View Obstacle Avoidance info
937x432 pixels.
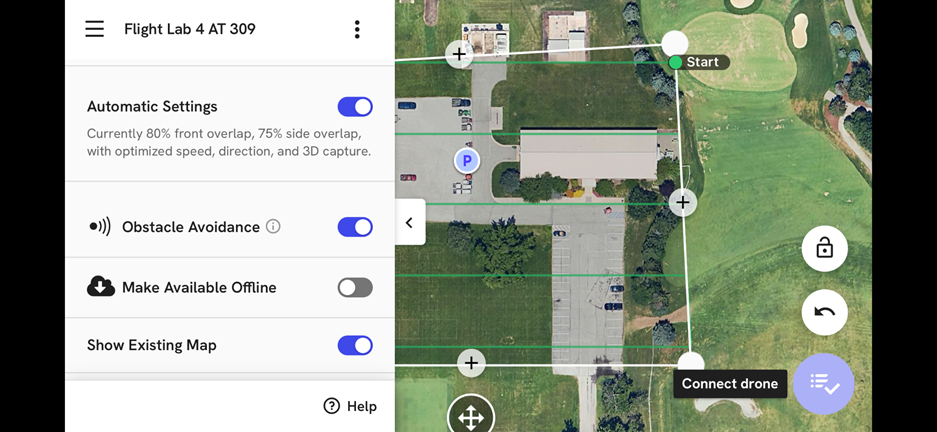click(x=273, y=227)
